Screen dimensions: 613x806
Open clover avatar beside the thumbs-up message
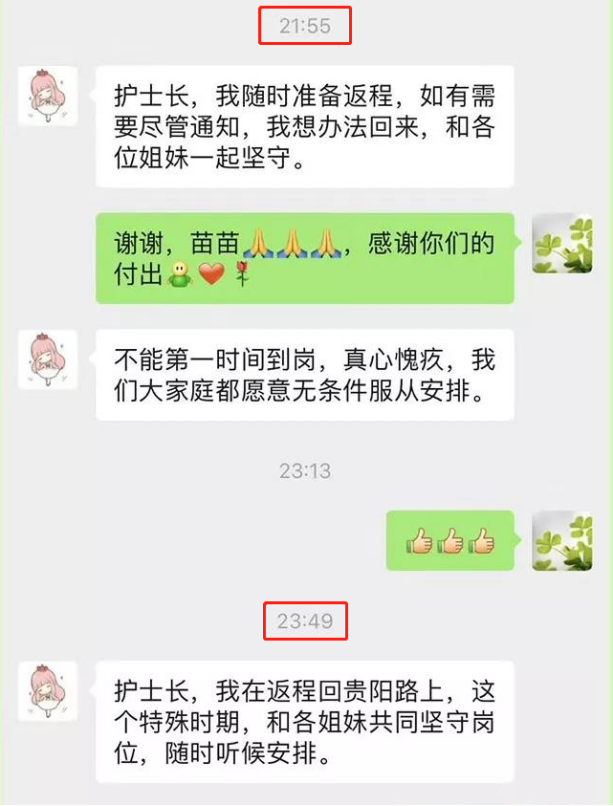click(560, 541)
